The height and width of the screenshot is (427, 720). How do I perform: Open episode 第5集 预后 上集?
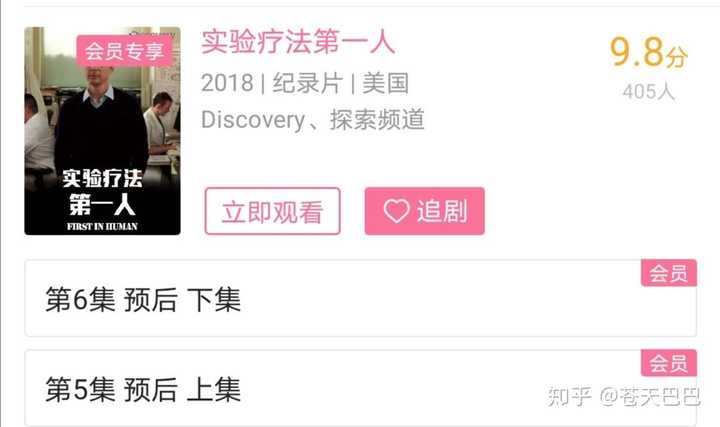[x=360, y=389]
